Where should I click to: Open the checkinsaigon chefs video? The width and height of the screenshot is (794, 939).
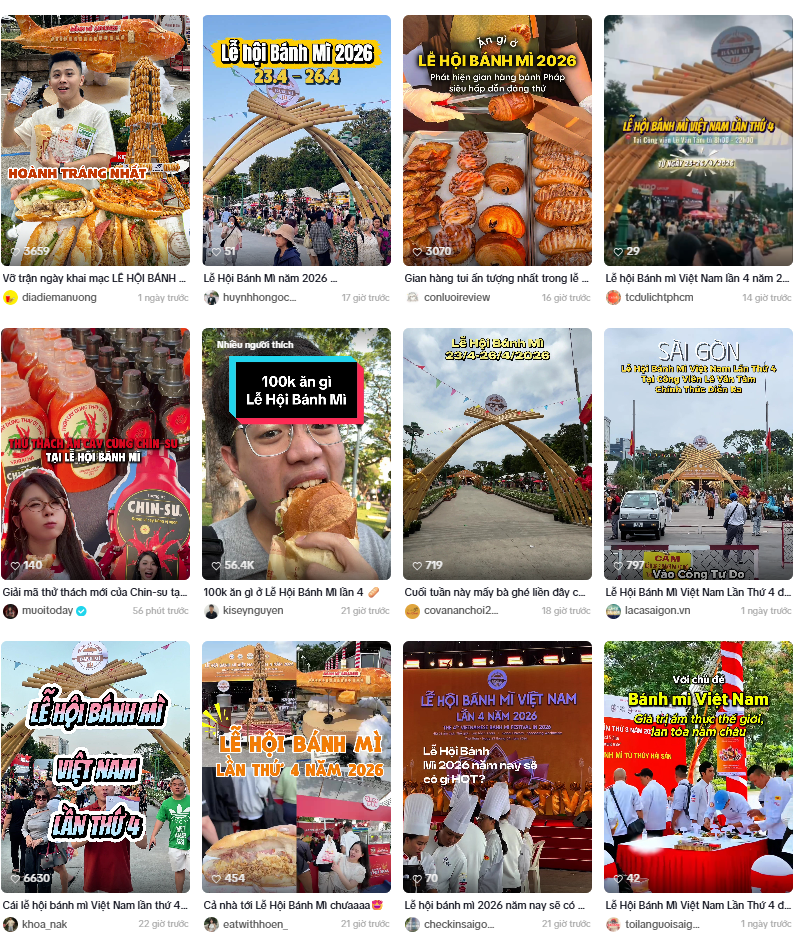[497, 766]
